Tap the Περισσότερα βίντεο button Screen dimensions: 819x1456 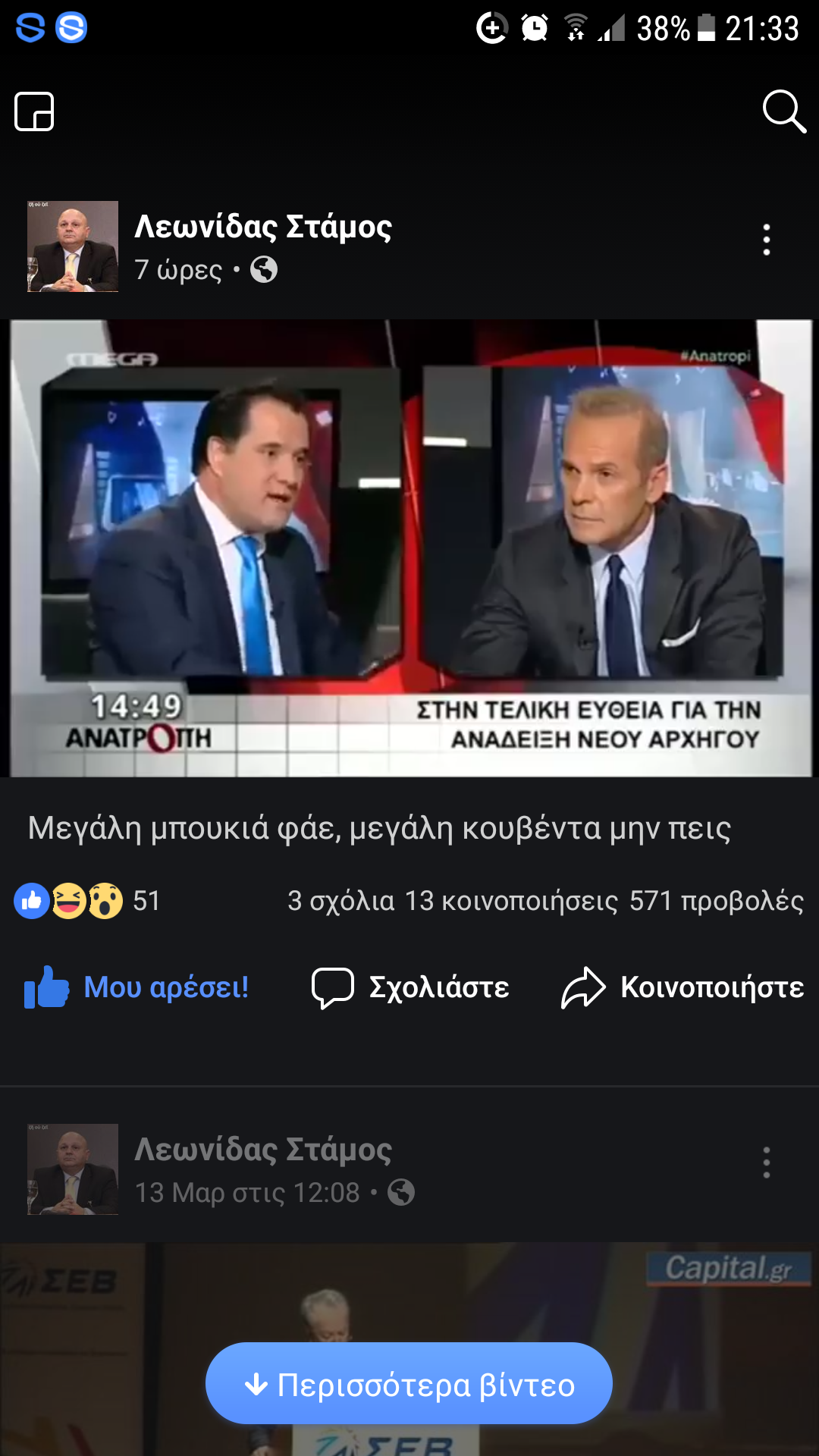pyautogui.click(x=409, y=1384)
